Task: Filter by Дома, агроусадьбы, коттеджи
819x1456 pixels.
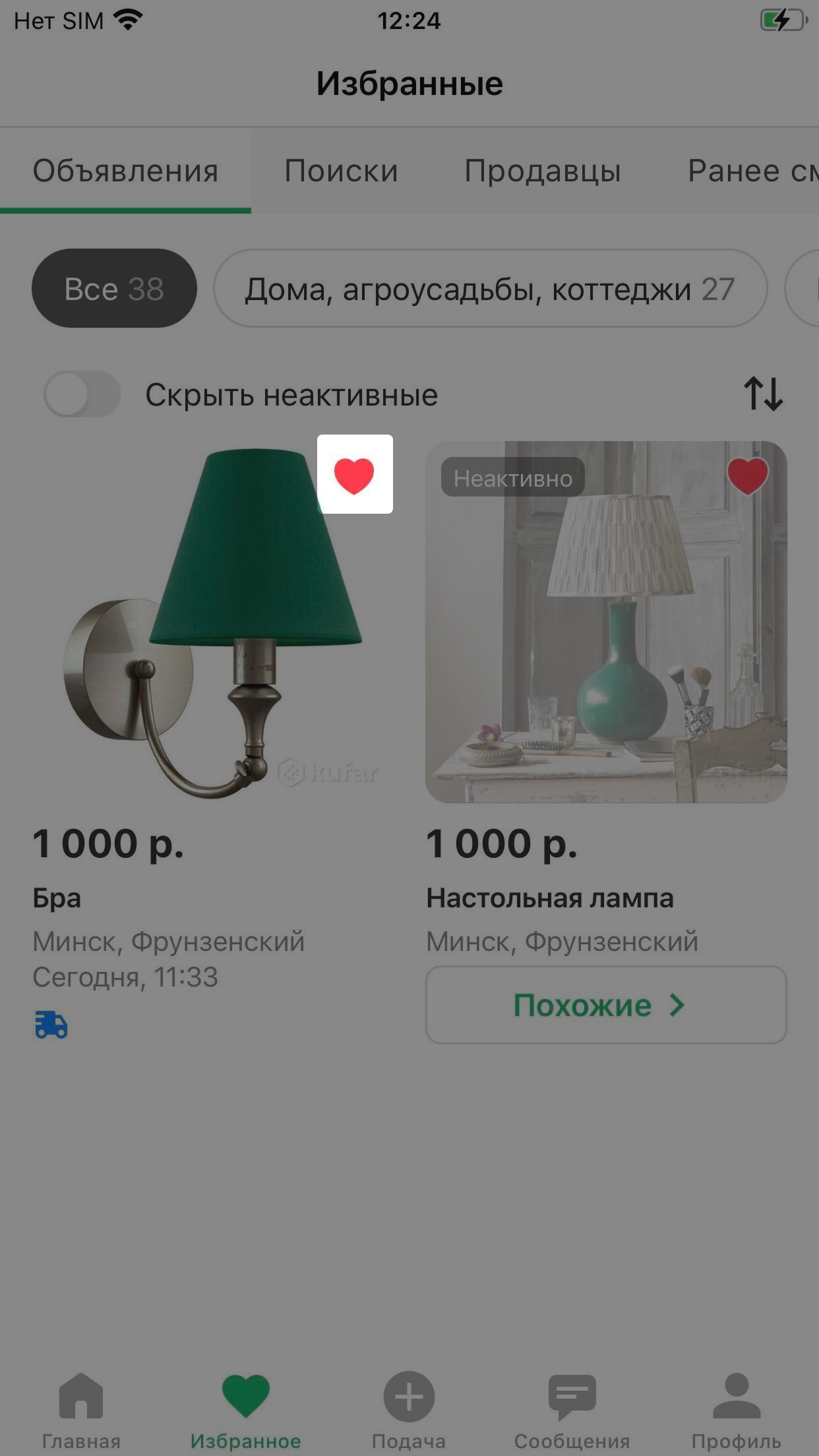Action: click(x=489, y=289)
